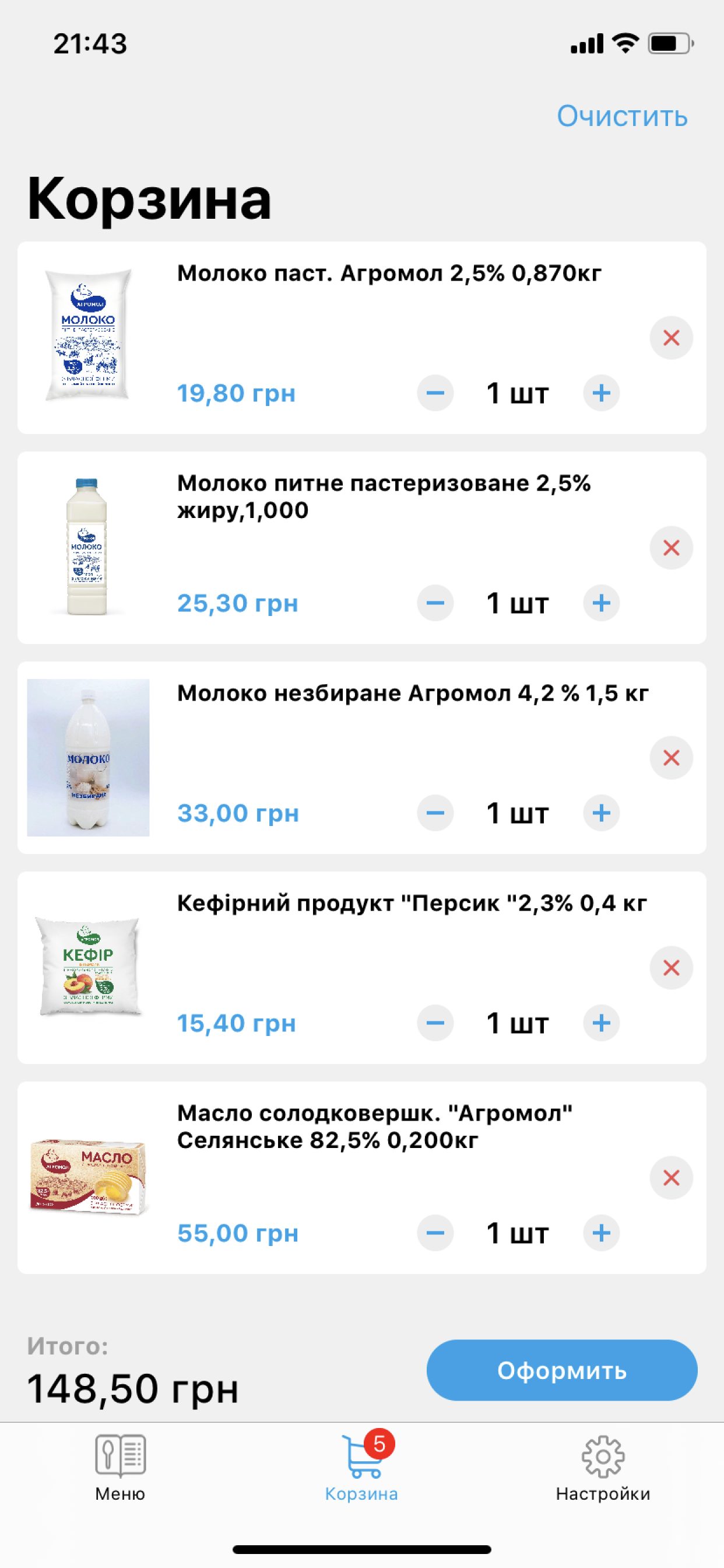Increase quantity of Молоко паст. Агромол
This screenshot has height=1568, width=724.
(x=601, y=393)
